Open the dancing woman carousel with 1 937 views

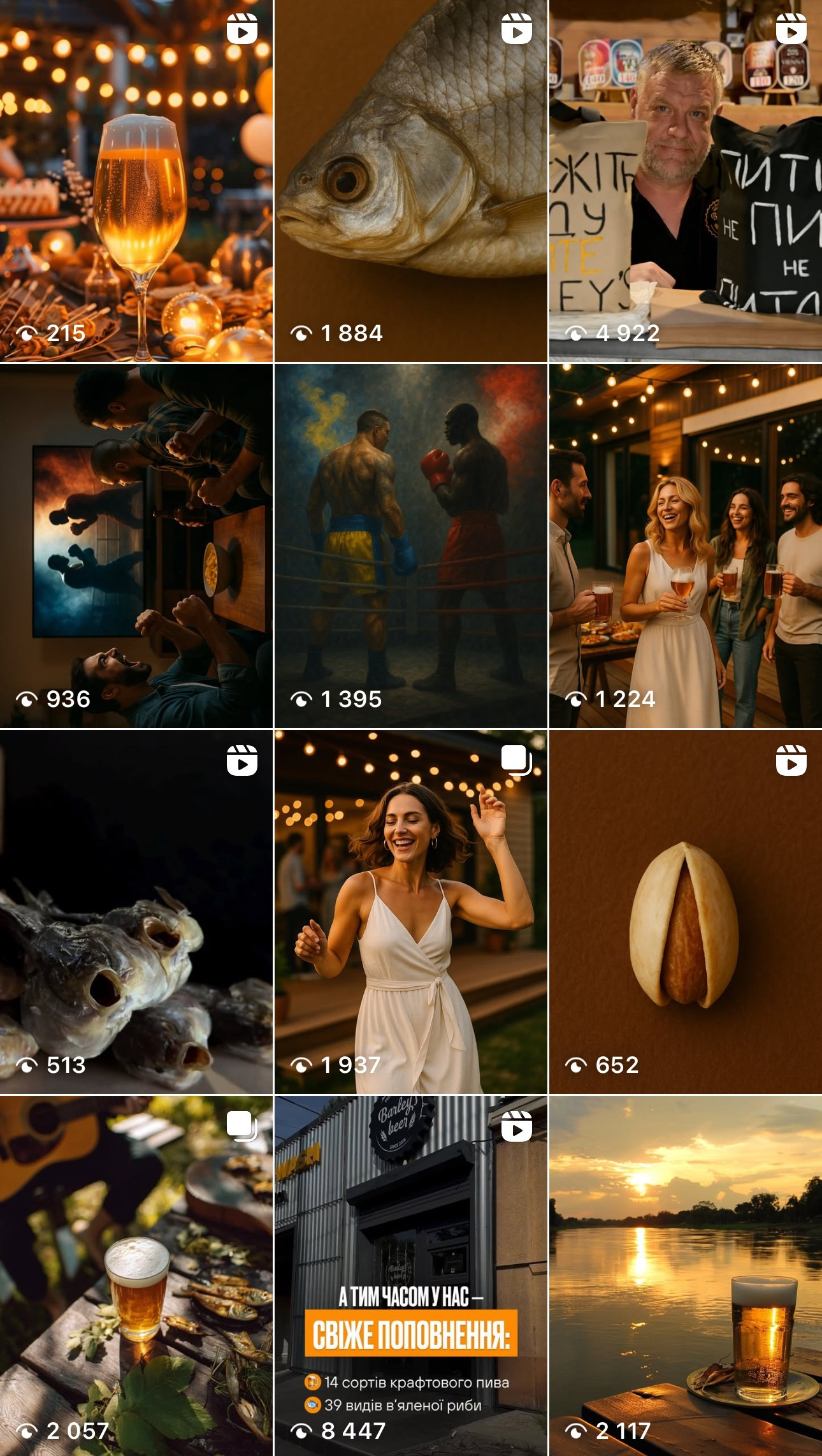pyautogui.click(x=411, y=912)
